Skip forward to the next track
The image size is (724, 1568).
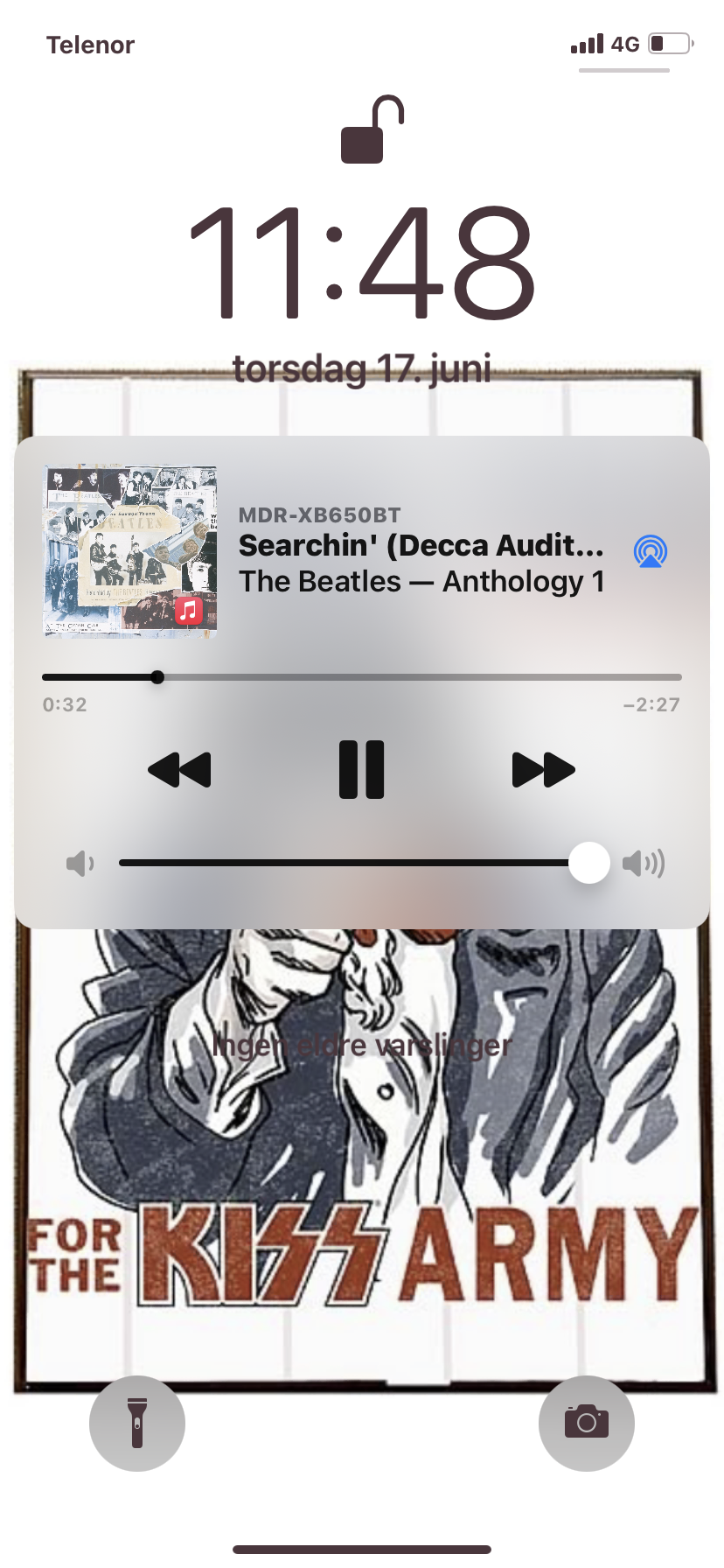click(x=543, y=770)
